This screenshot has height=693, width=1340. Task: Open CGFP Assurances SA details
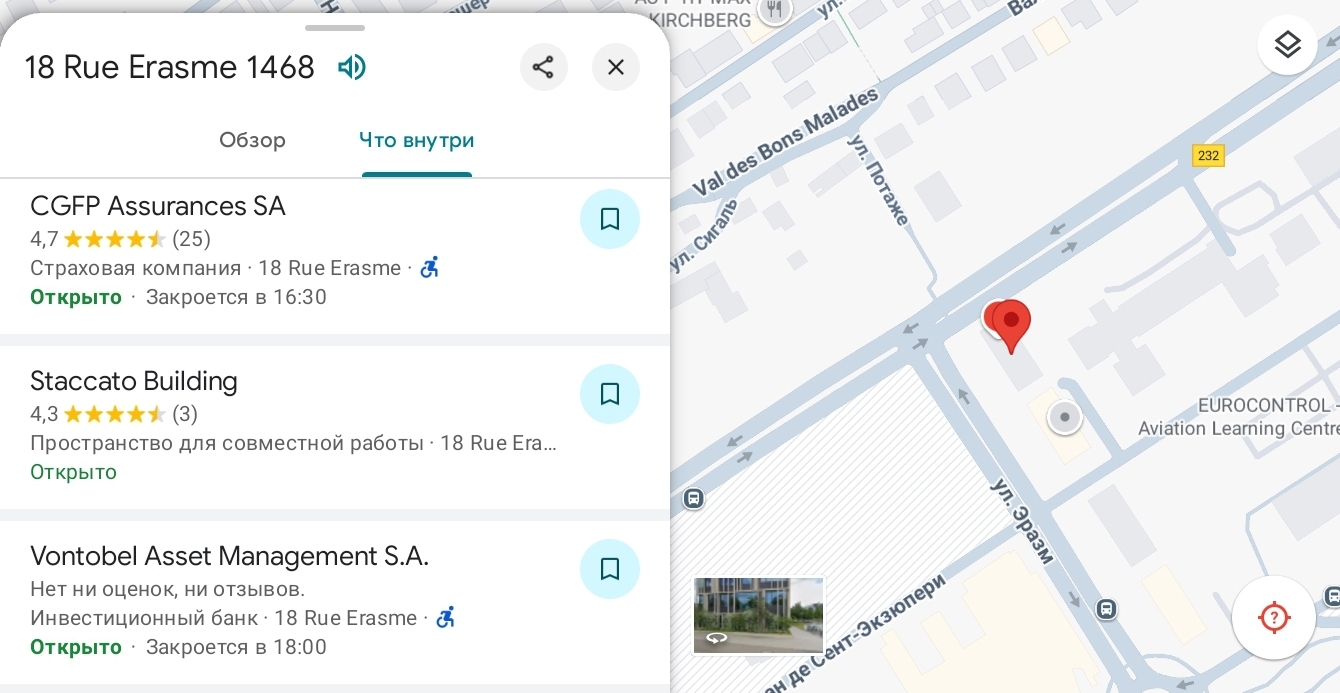click(x=158, y=206)
